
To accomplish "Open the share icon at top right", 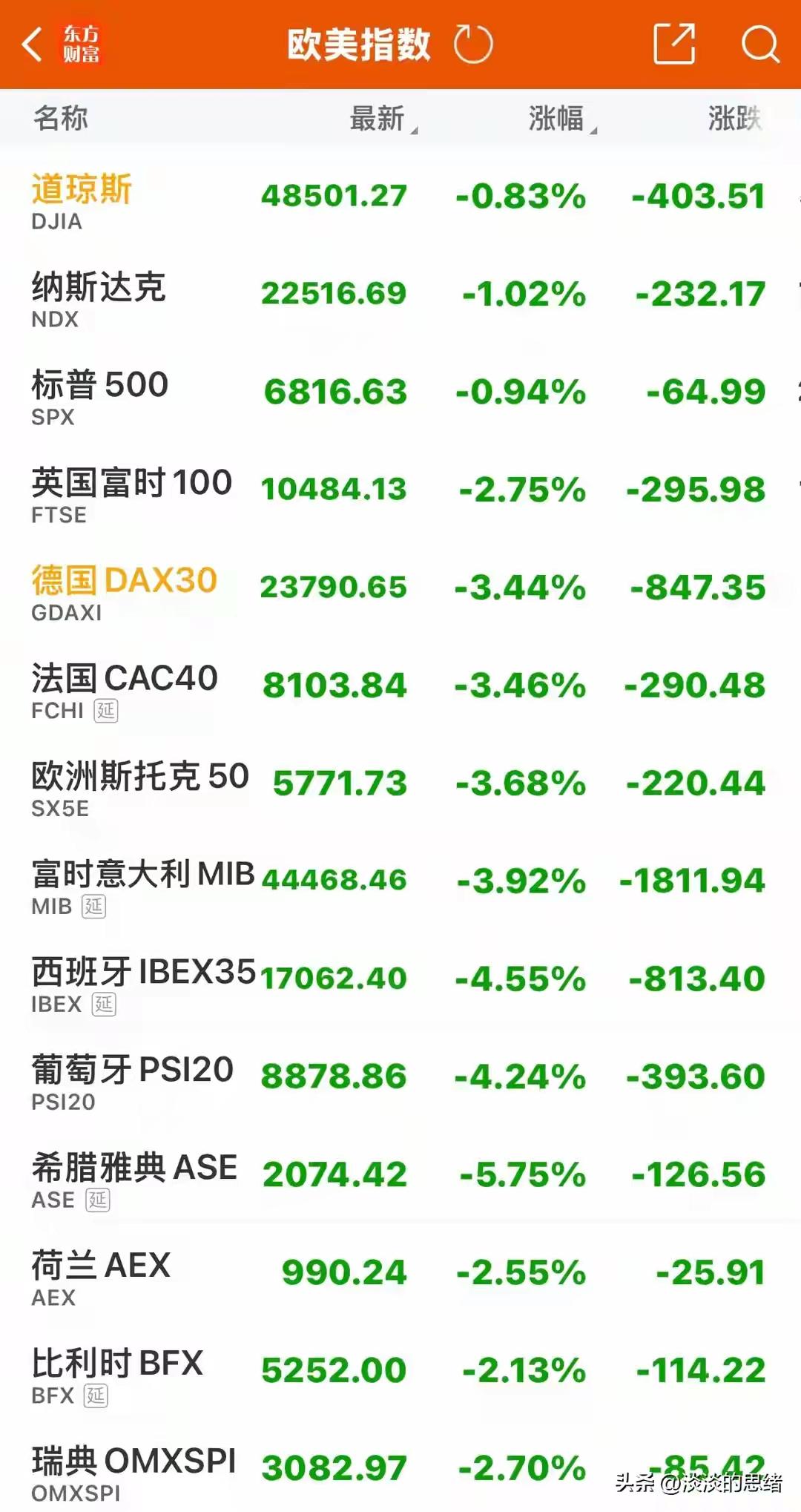I will pyautogui.click(x=673, y=45).
